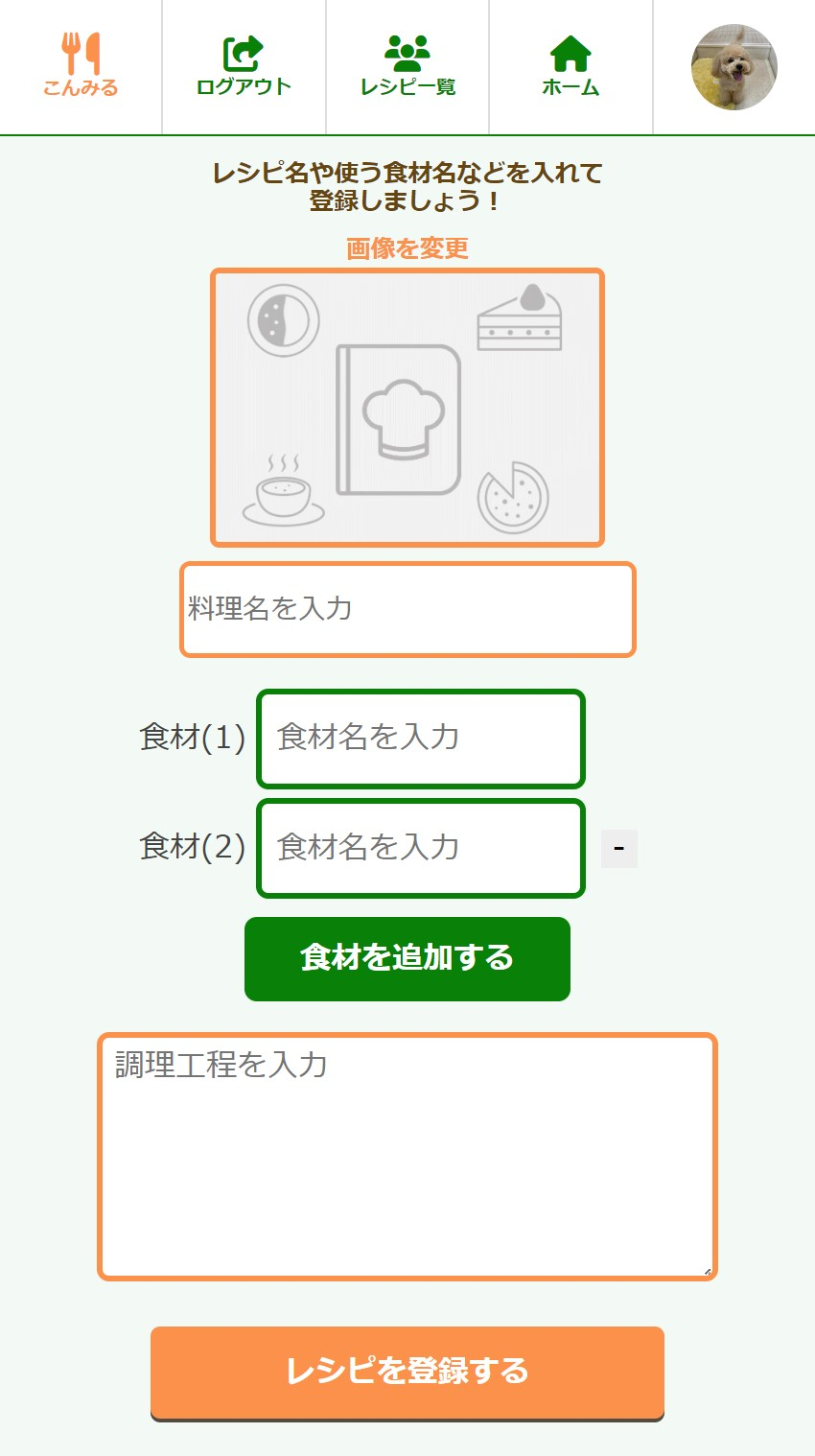Tap the recipe image placeholder to change it
The height and width of the screenshot is (1456, 815).
pyautogui.click(x=407, y=408)
